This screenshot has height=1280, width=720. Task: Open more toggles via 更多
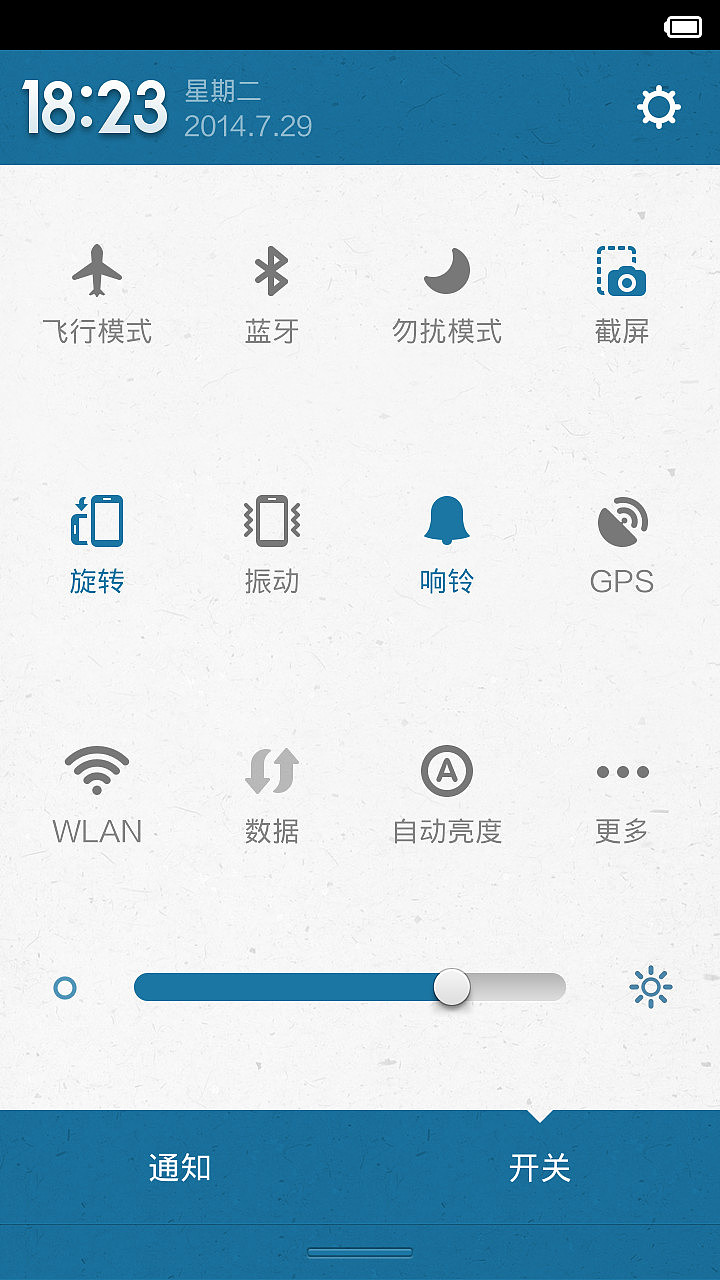click(x=621, y=790)
